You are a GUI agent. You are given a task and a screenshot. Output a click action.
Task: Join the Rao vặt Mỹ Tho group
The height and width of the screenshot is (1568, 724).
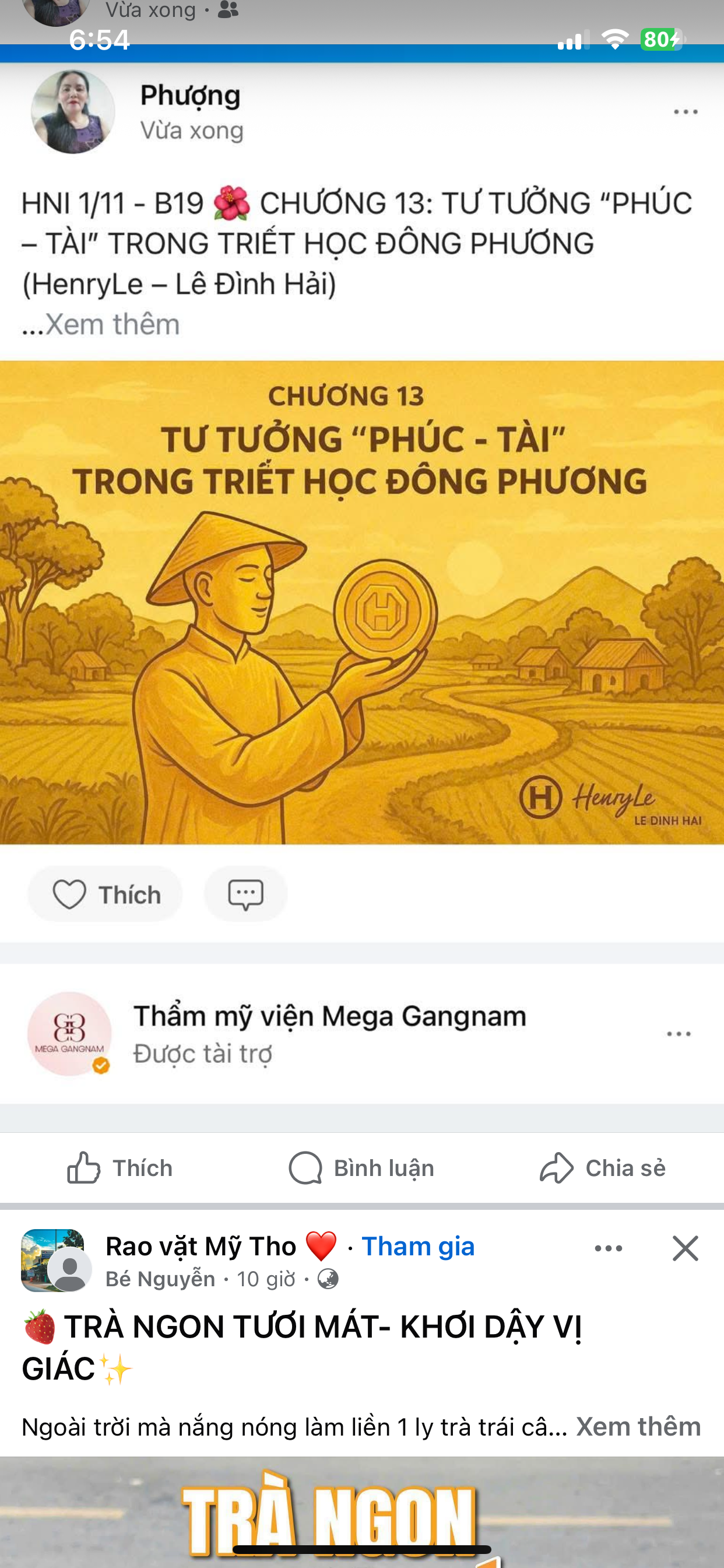418,1247
